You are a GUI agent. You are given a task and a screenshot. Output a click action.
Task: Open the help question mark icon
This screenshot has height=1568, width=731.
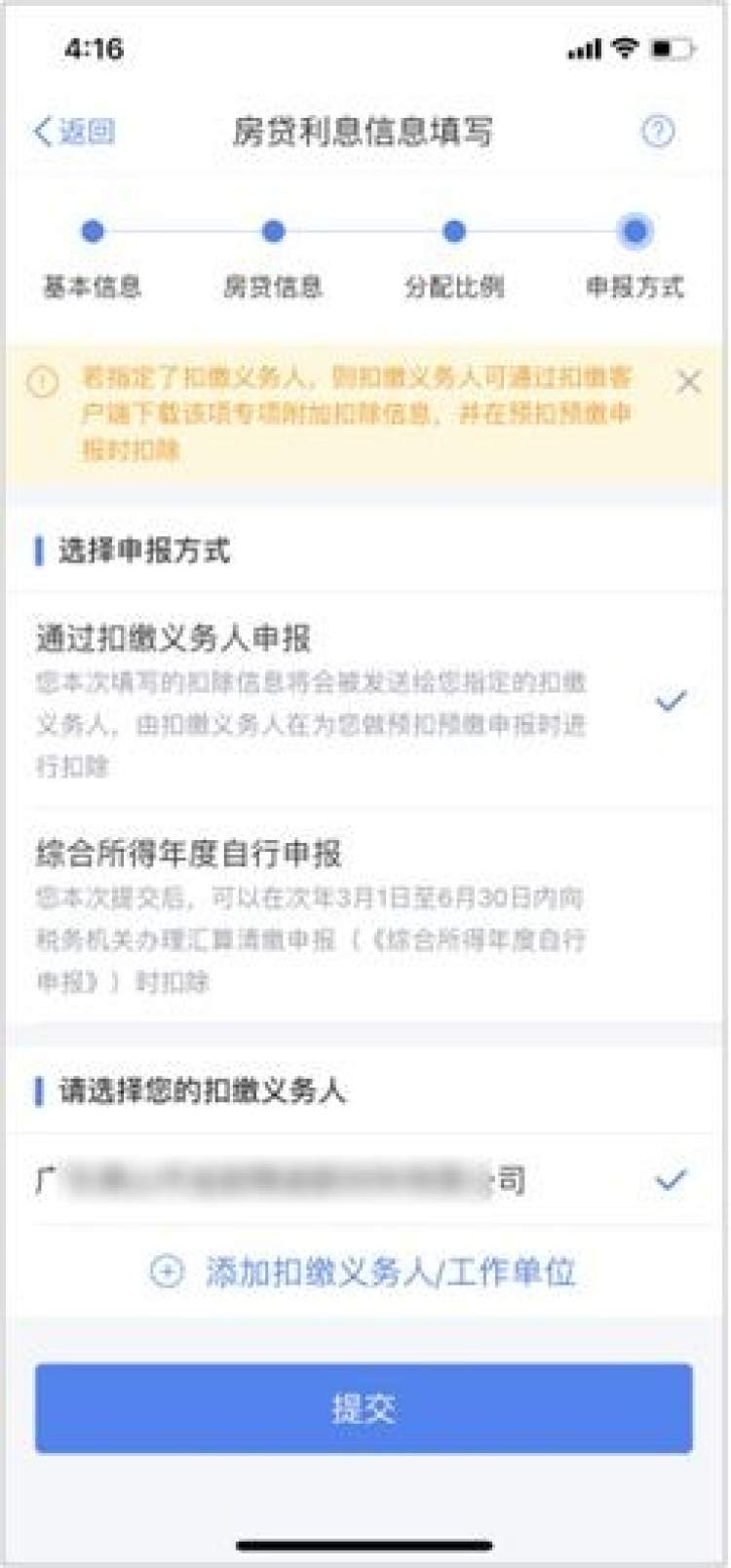(658, 132)
